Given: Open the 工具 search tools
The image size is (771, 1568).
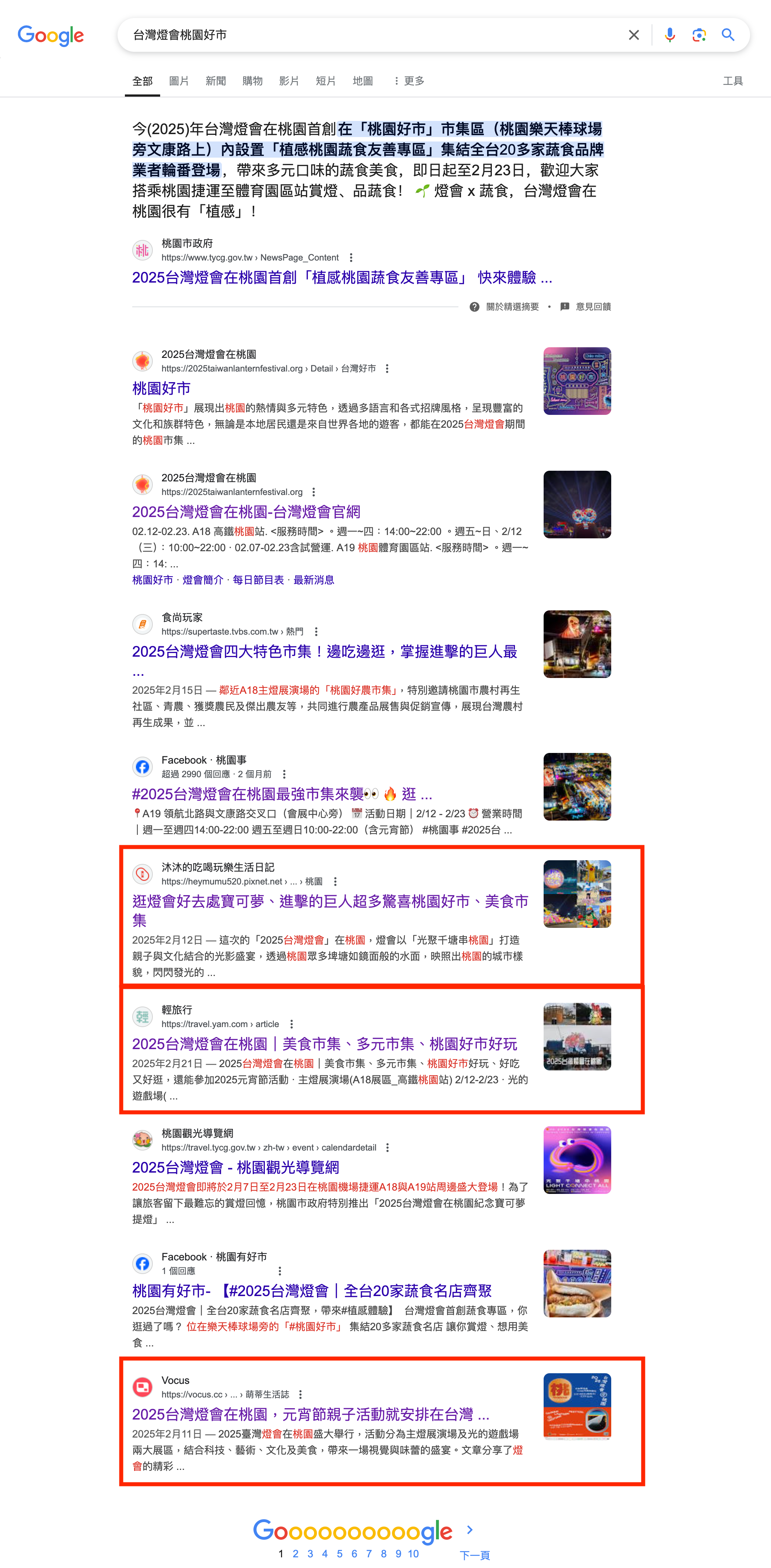Looking at the screenshot, I should 732,81.
